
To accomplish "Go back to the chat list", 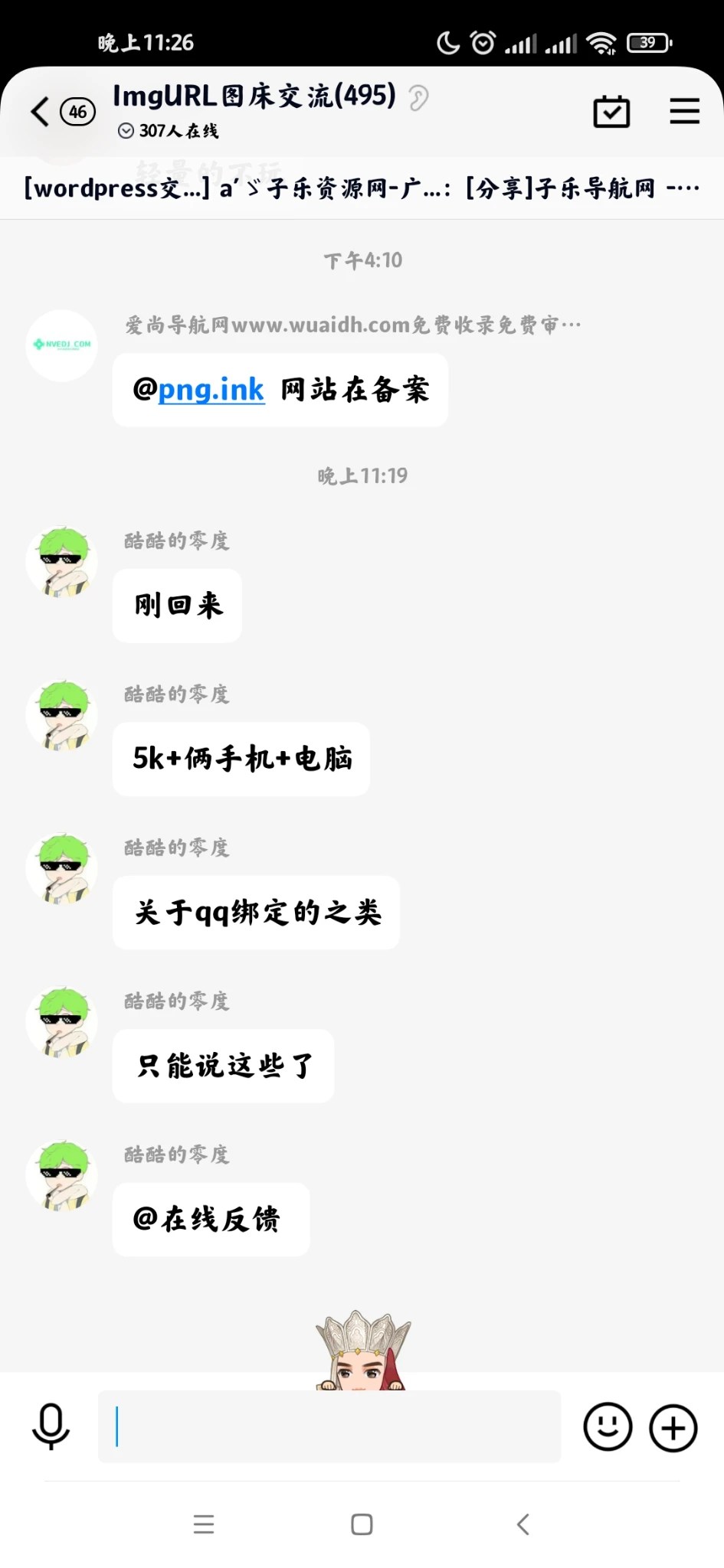I will [41, 112].
